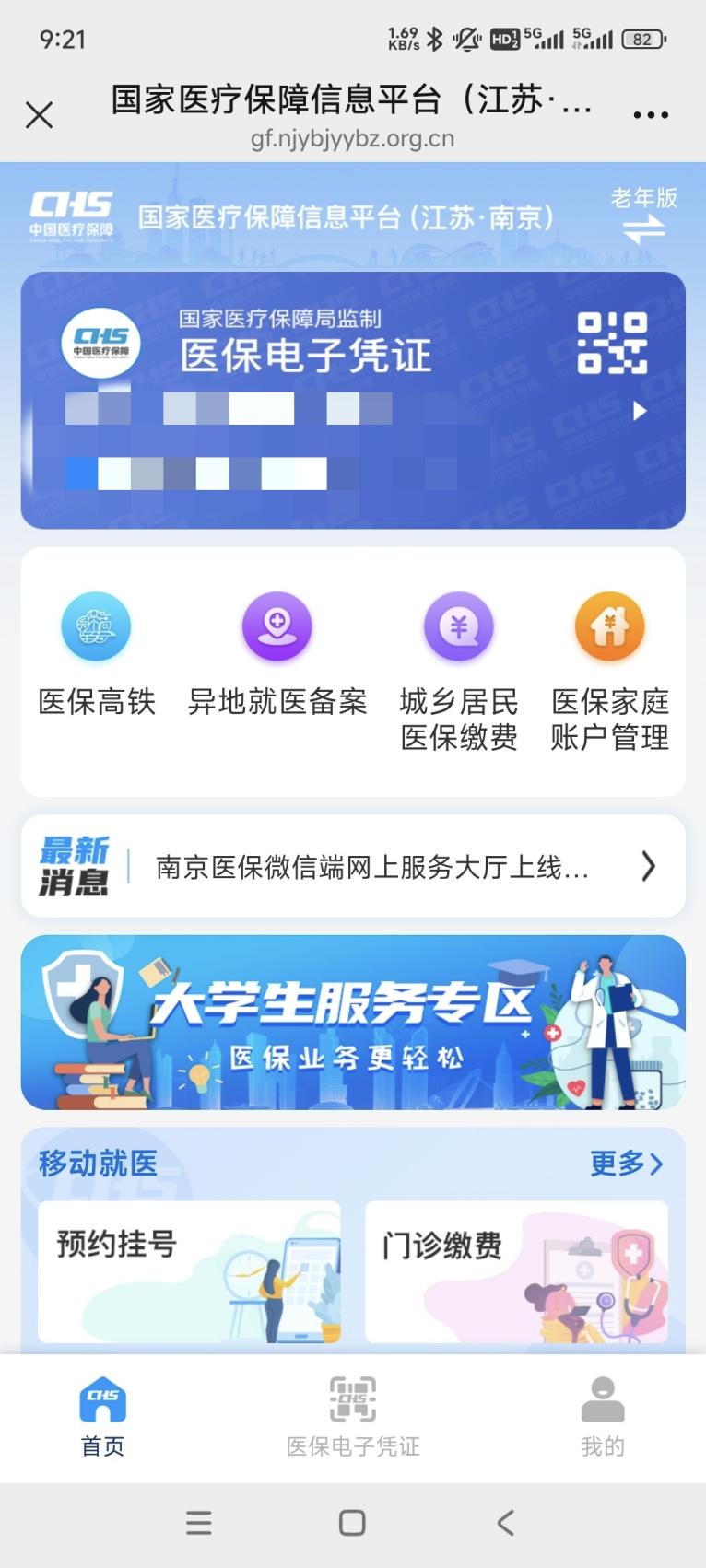Switch to 老年版 elder mode
Viewport: 706px width, 1568px height.
click(643, 215)
